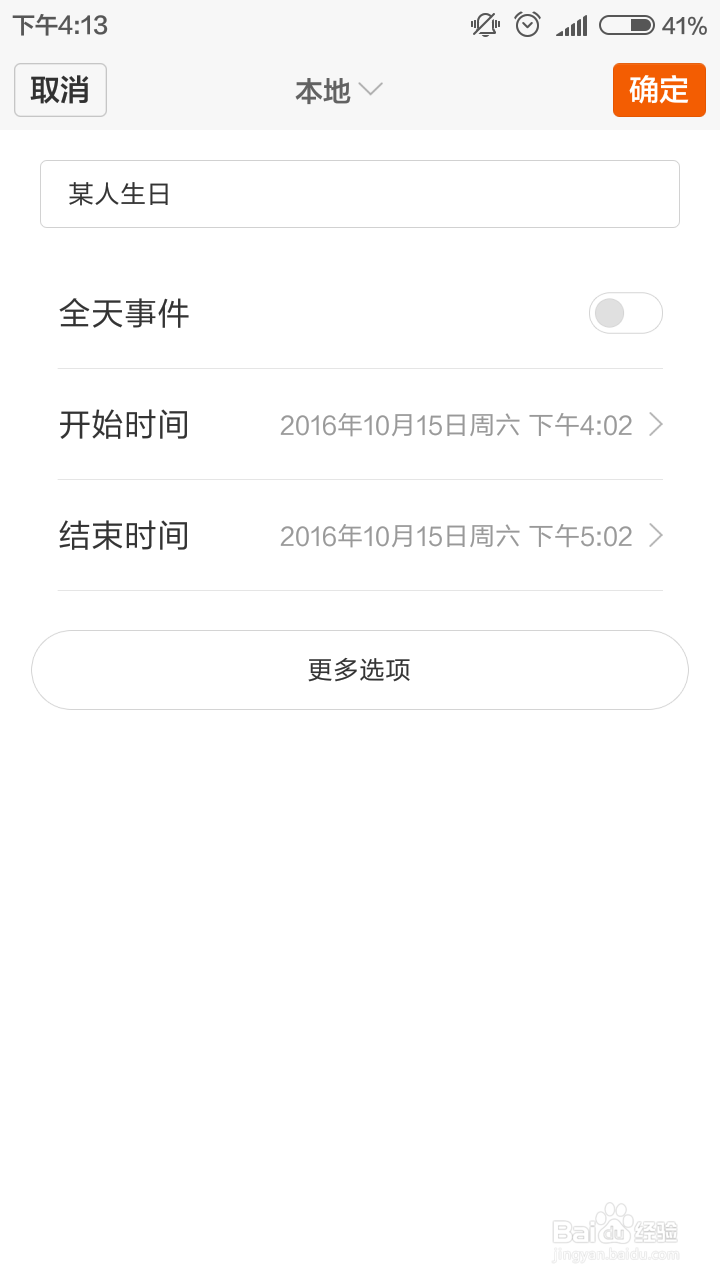Tap the 全天事件 label

tap(124, 313)
